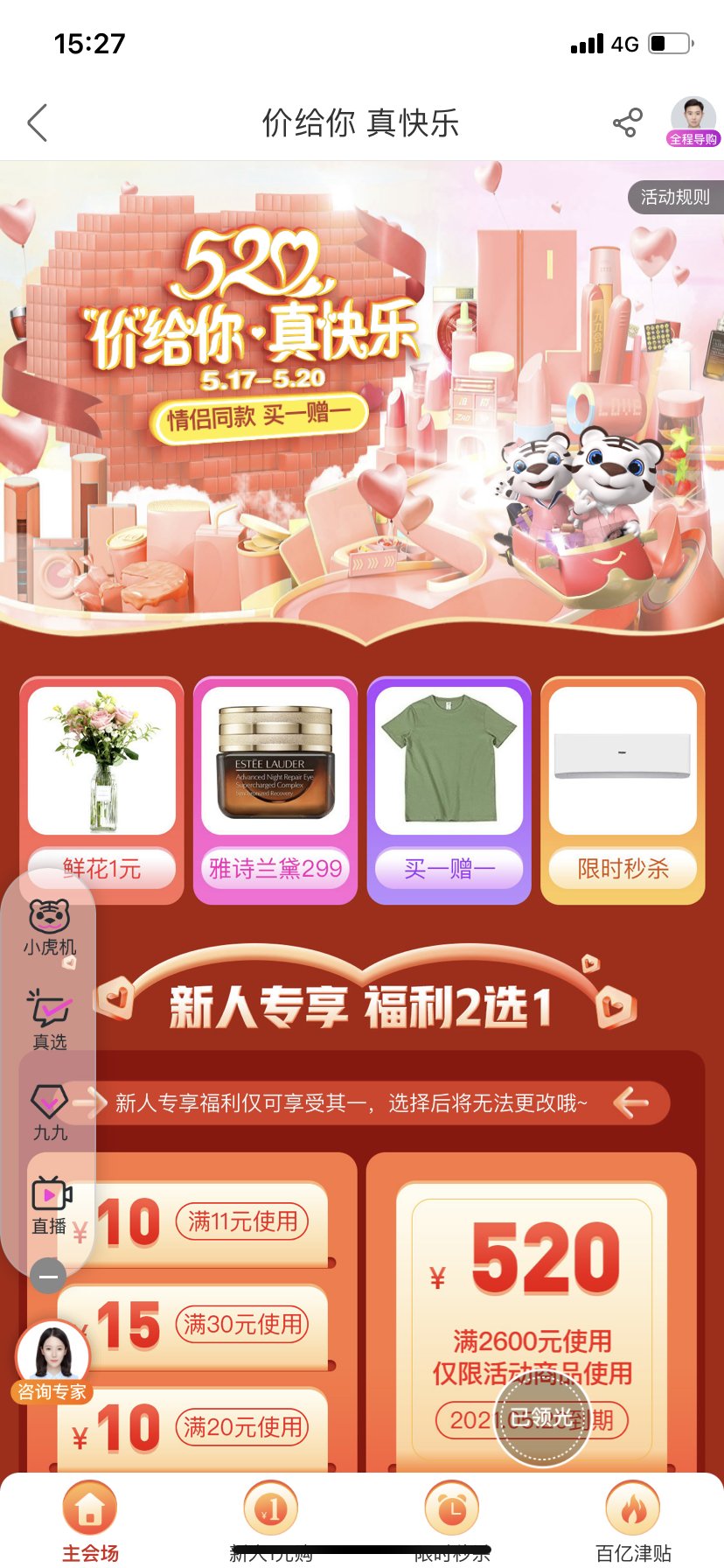The width and height of the screenshot is (724, 1568).
Task: Switch to the 限时秒杀 bottom tab
Action: (452, 1521)
